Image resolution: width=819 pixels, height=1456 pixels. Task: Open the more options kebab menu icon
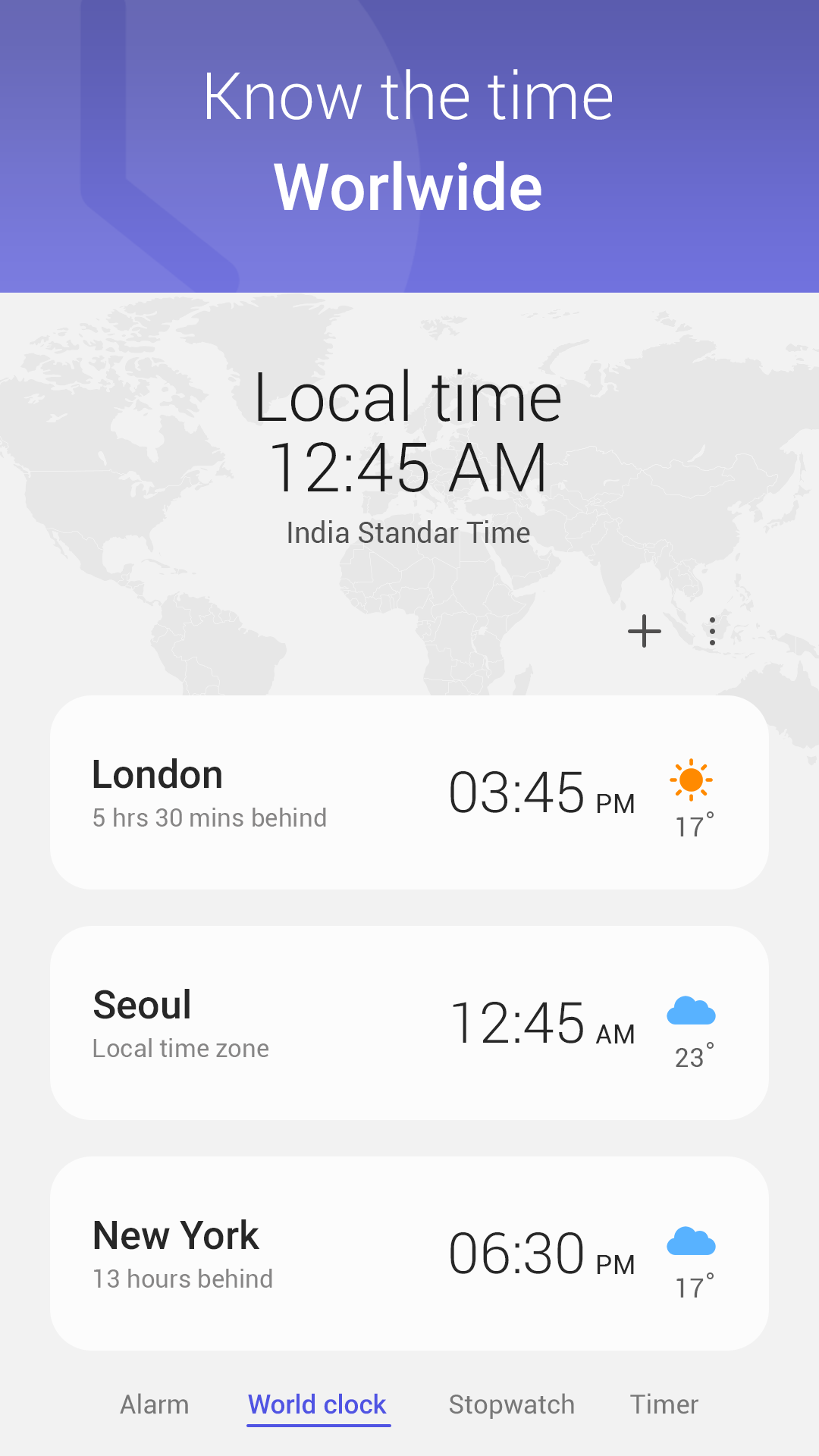(711, 632)
